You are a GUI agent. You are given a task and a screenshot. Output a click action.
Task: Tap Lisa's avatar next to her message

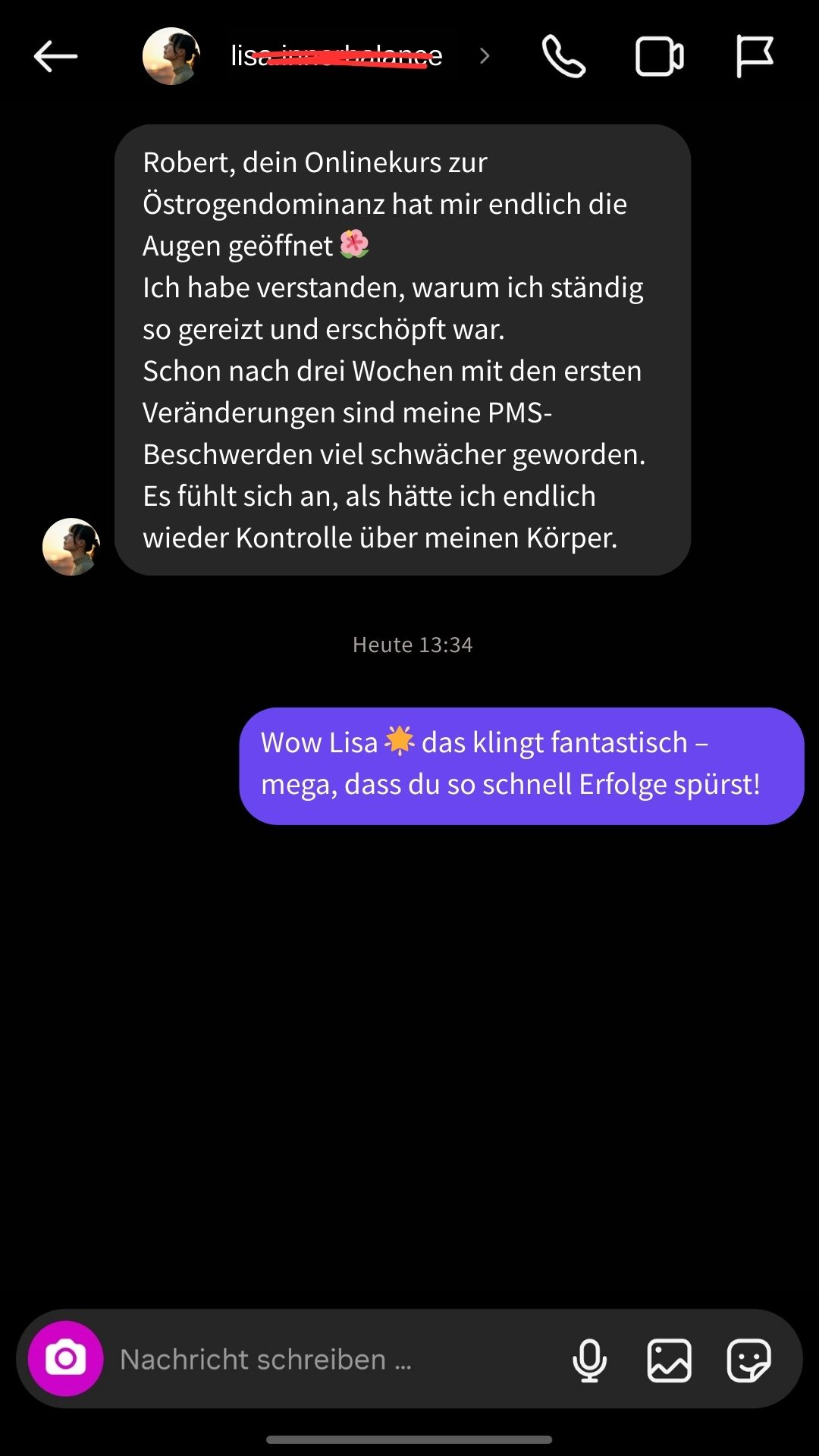click(71, 546)
